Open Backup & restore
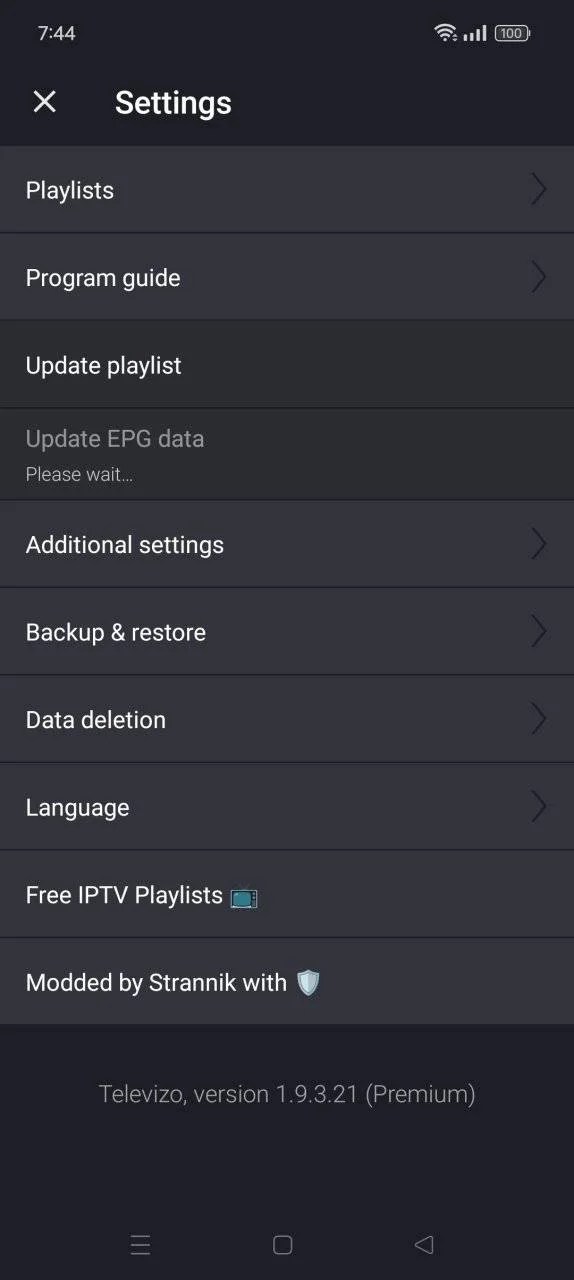Viewport: 574px width, 1280px height. 287,632
